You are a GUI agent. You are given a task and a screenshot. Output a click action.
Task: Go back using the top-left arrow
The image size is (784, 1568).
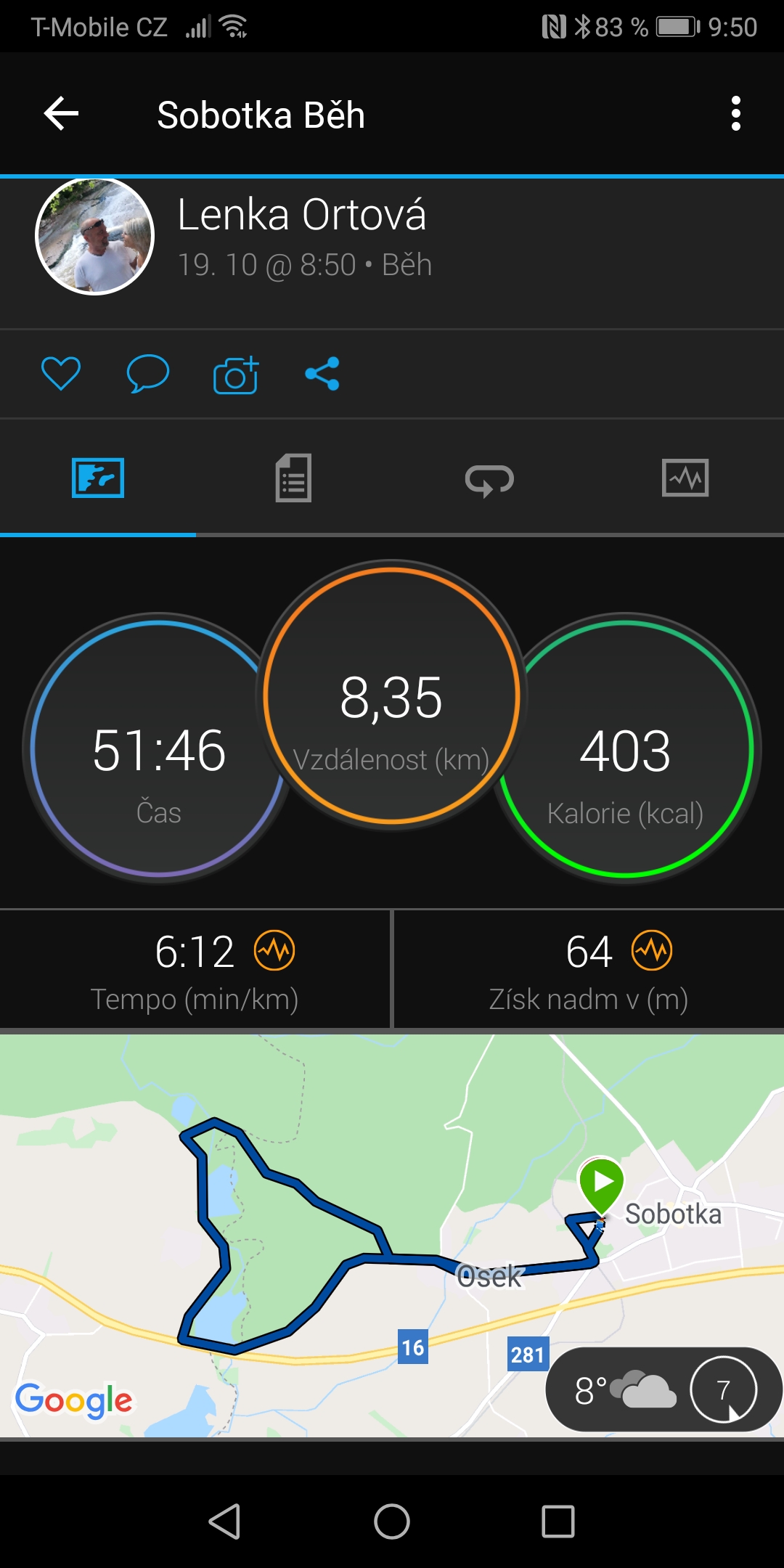(x=61, y=114)
